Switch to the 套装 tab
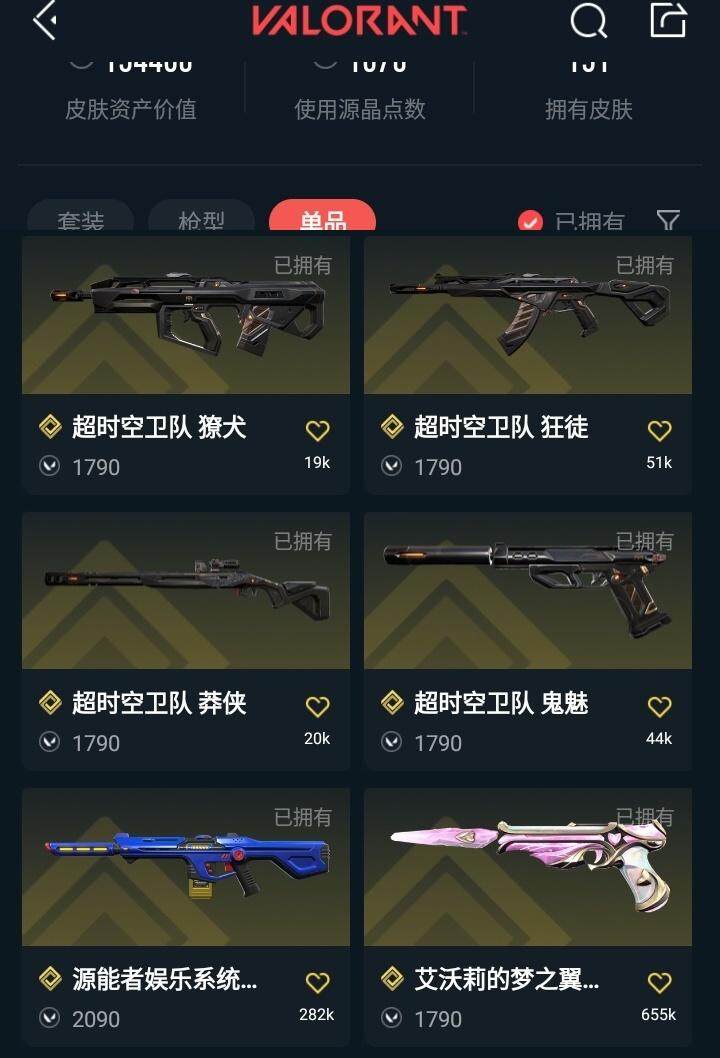 [x=80, y=219]
